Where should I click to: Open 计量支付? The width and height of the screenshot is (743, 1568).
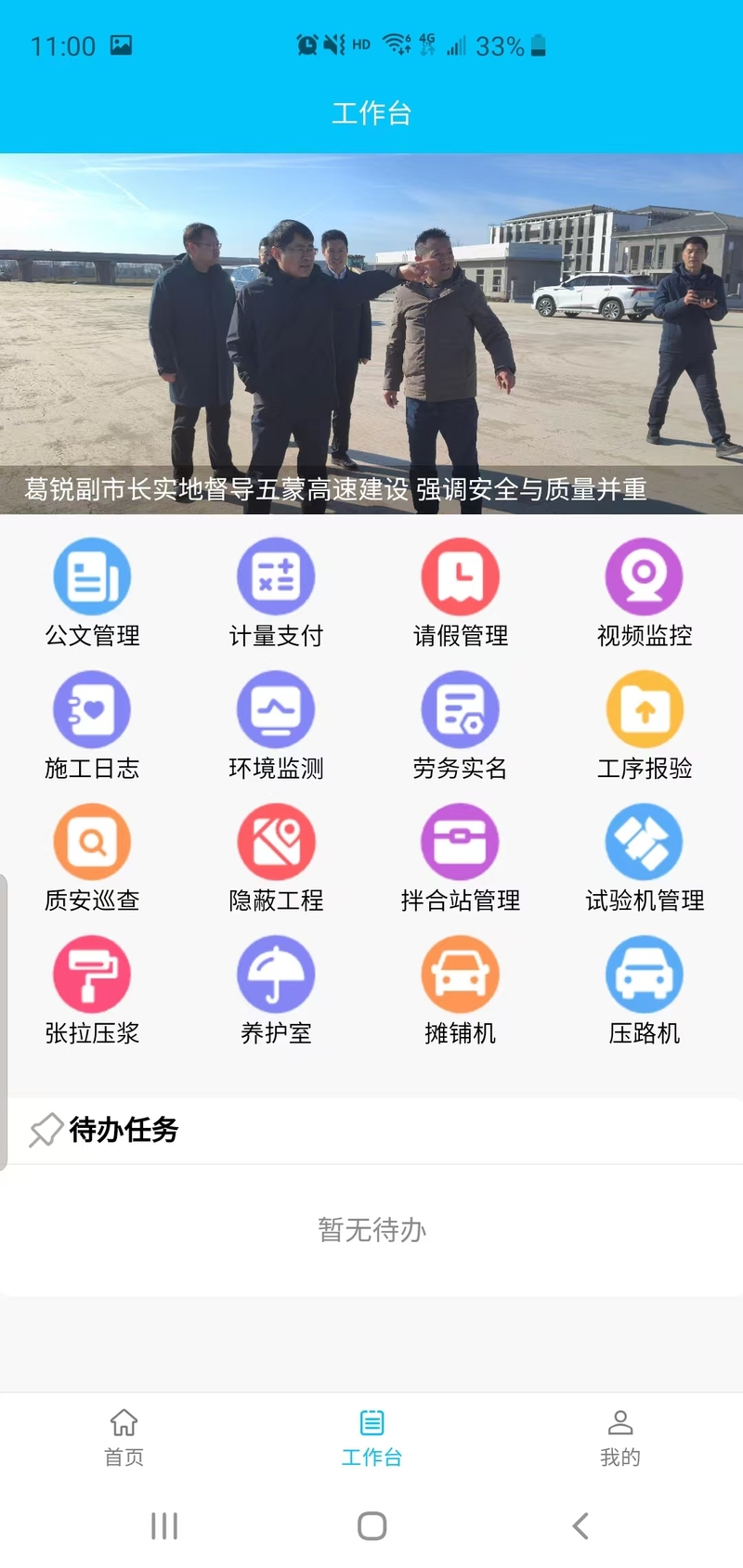[276, 577]
